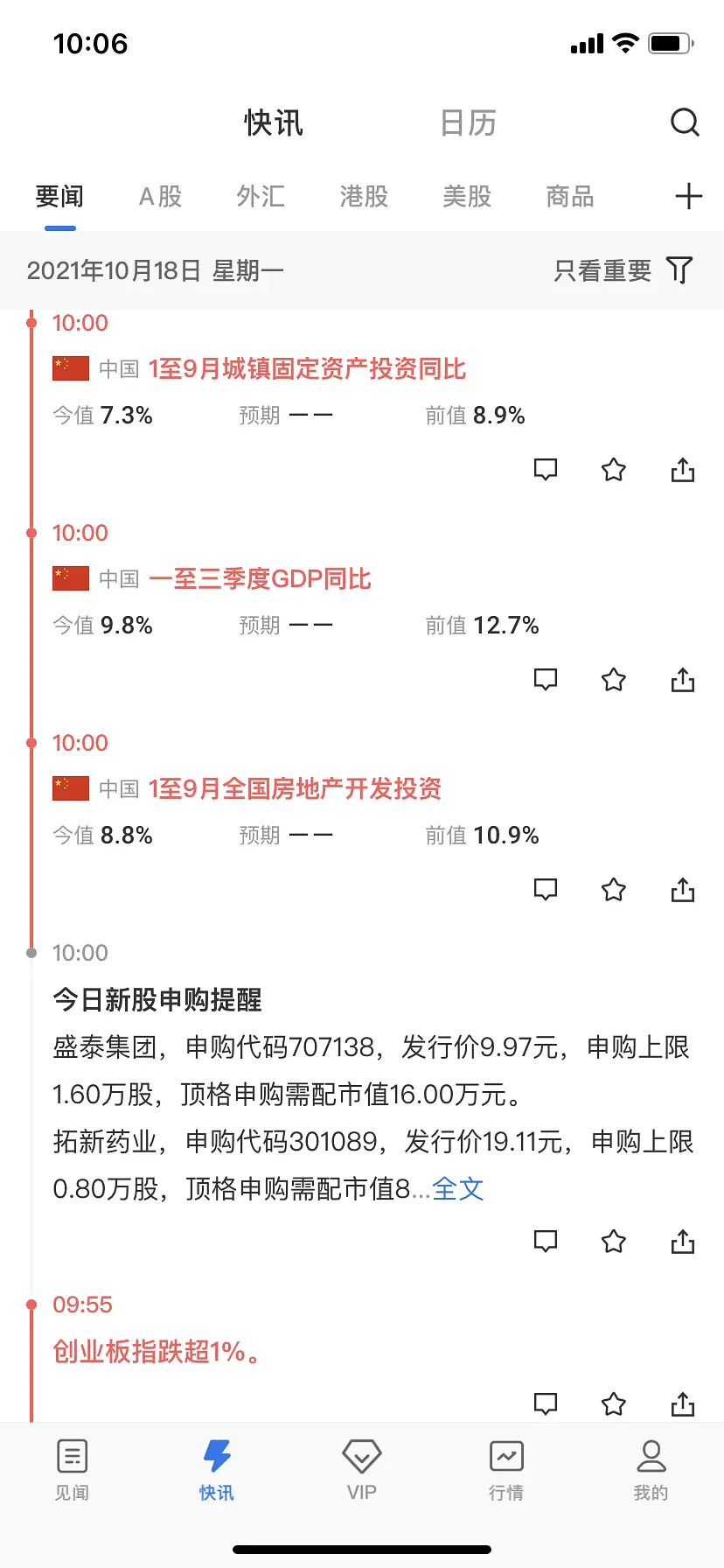Select the 美股 category tab
724x1568 pixels.
pos(467,196)
